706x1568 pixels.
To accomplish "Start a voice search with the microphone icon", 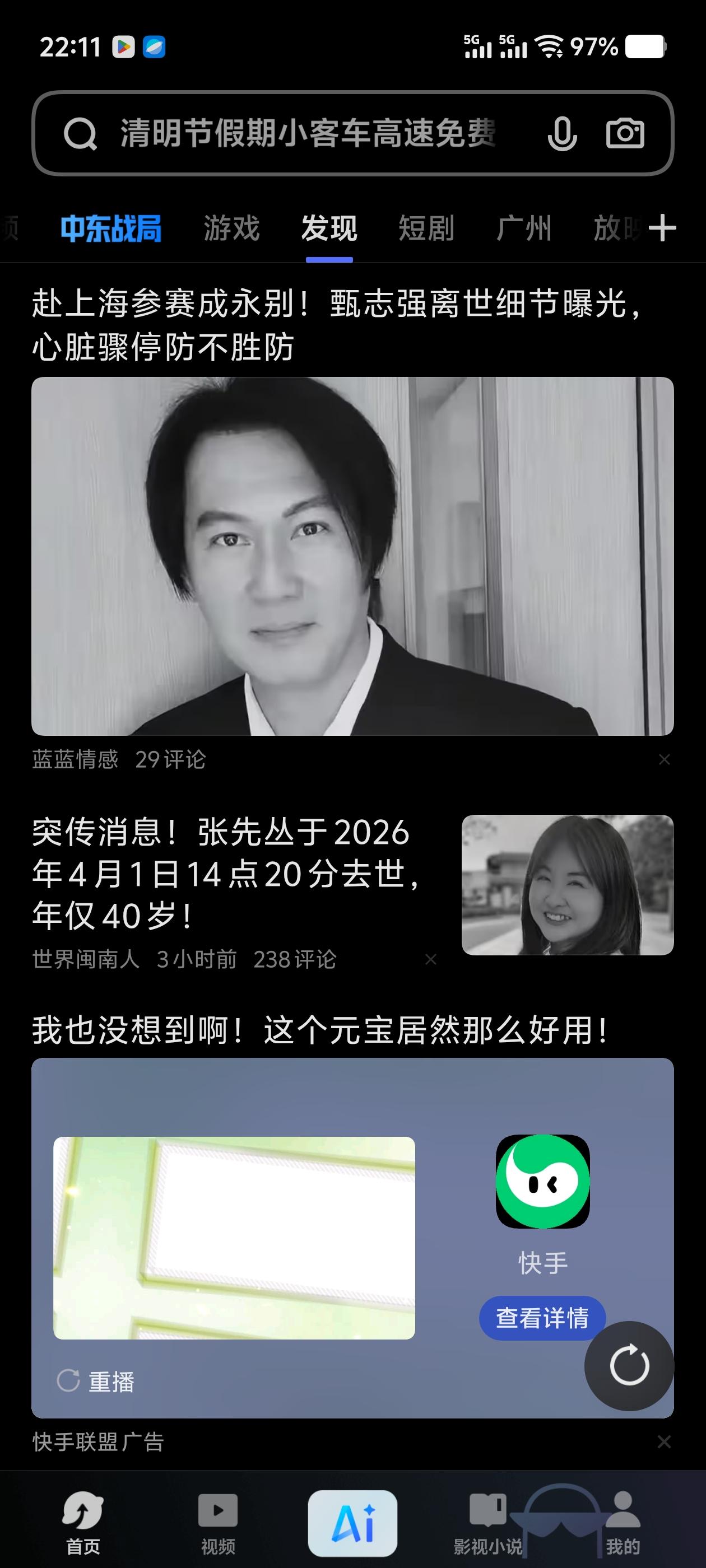I will pos(562,133).
